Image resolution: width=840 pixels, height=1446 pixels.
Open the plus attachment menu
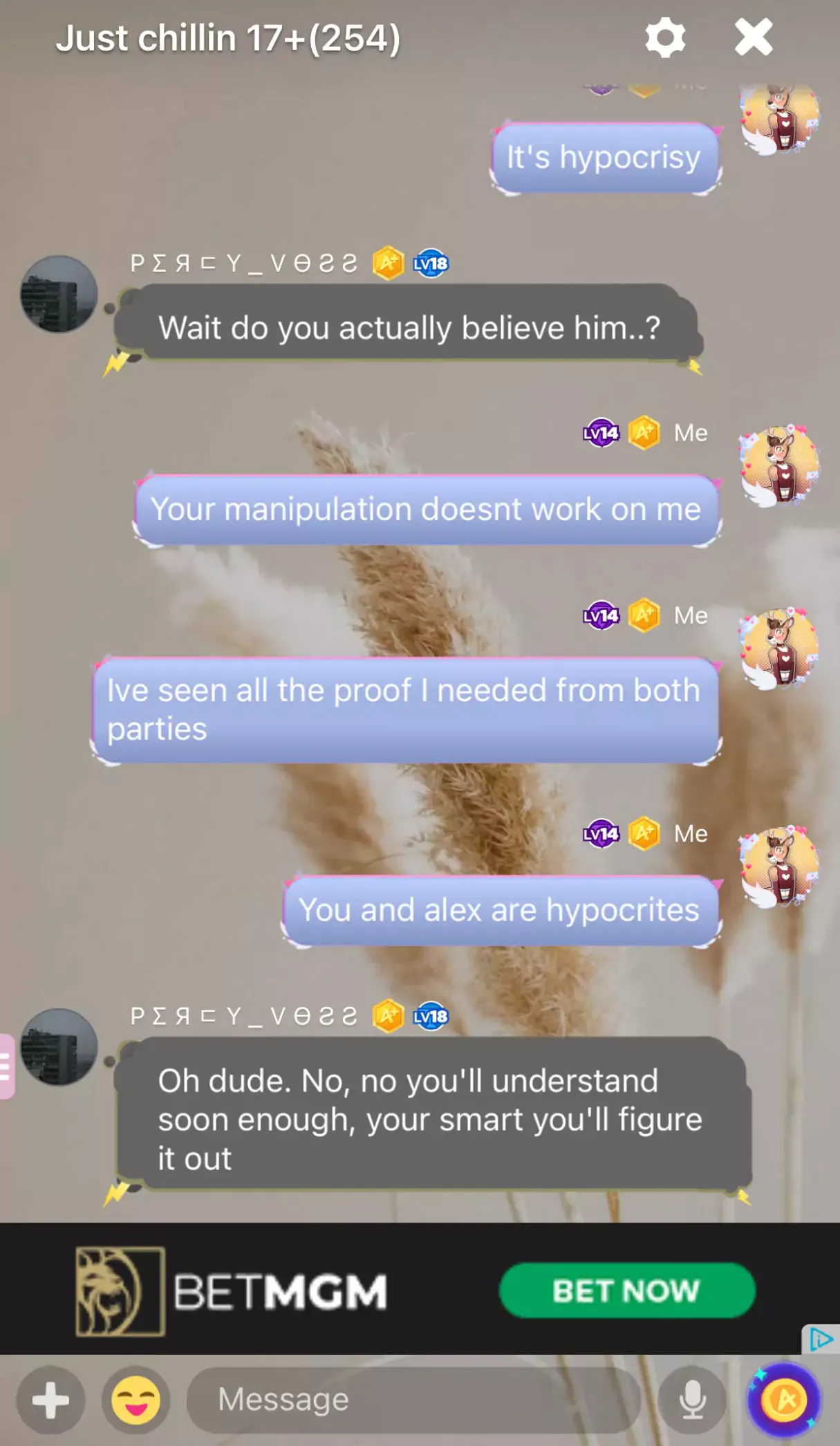51,1400
